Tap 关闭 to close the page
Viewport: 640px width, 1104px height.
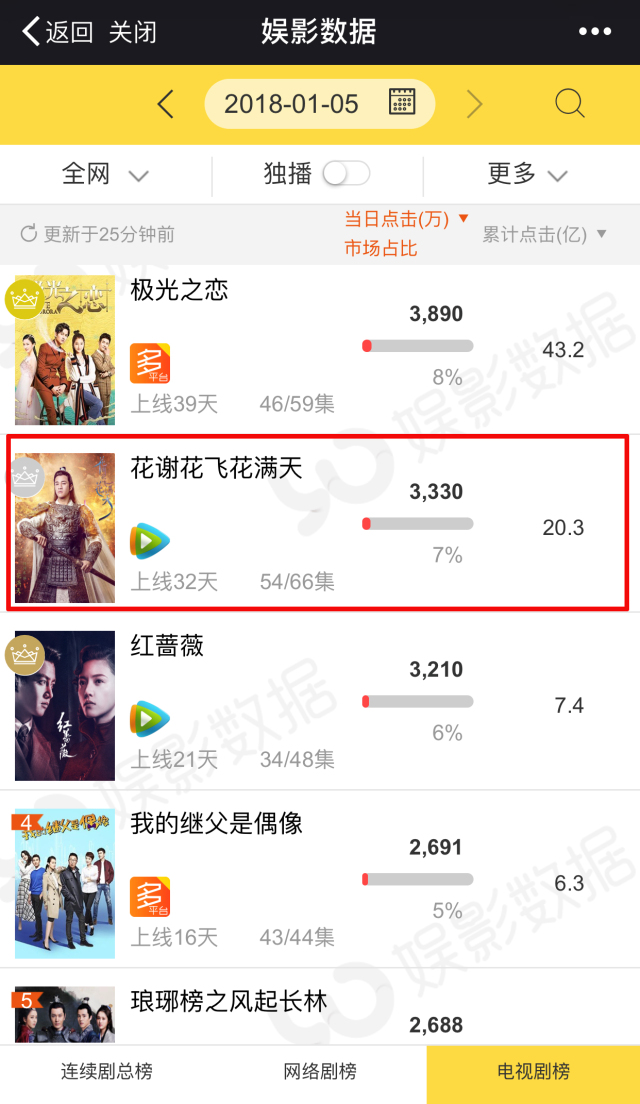click(132, 32)
